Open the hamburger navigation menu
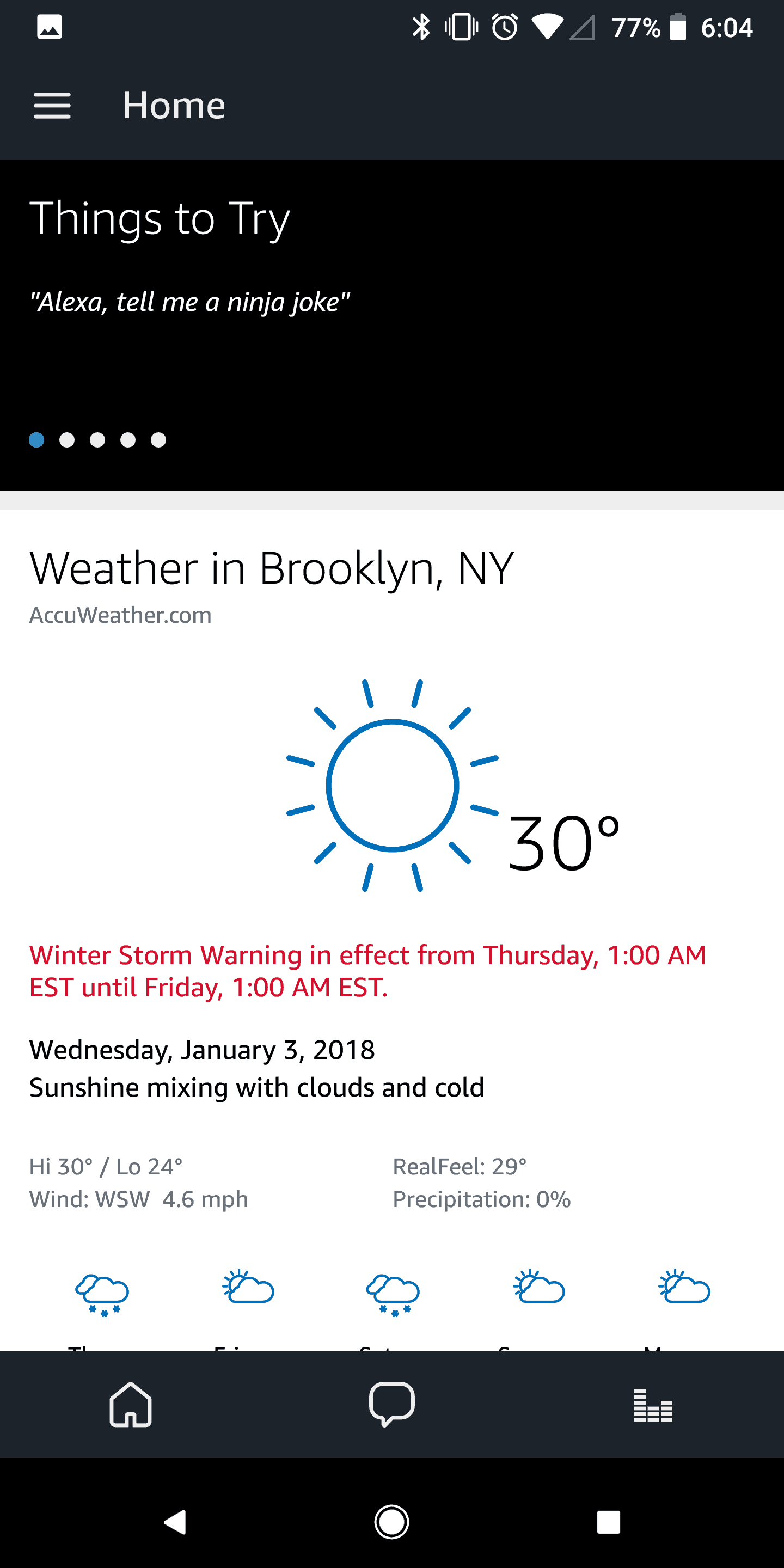The image size is (784, 1568). coord(52,106)
